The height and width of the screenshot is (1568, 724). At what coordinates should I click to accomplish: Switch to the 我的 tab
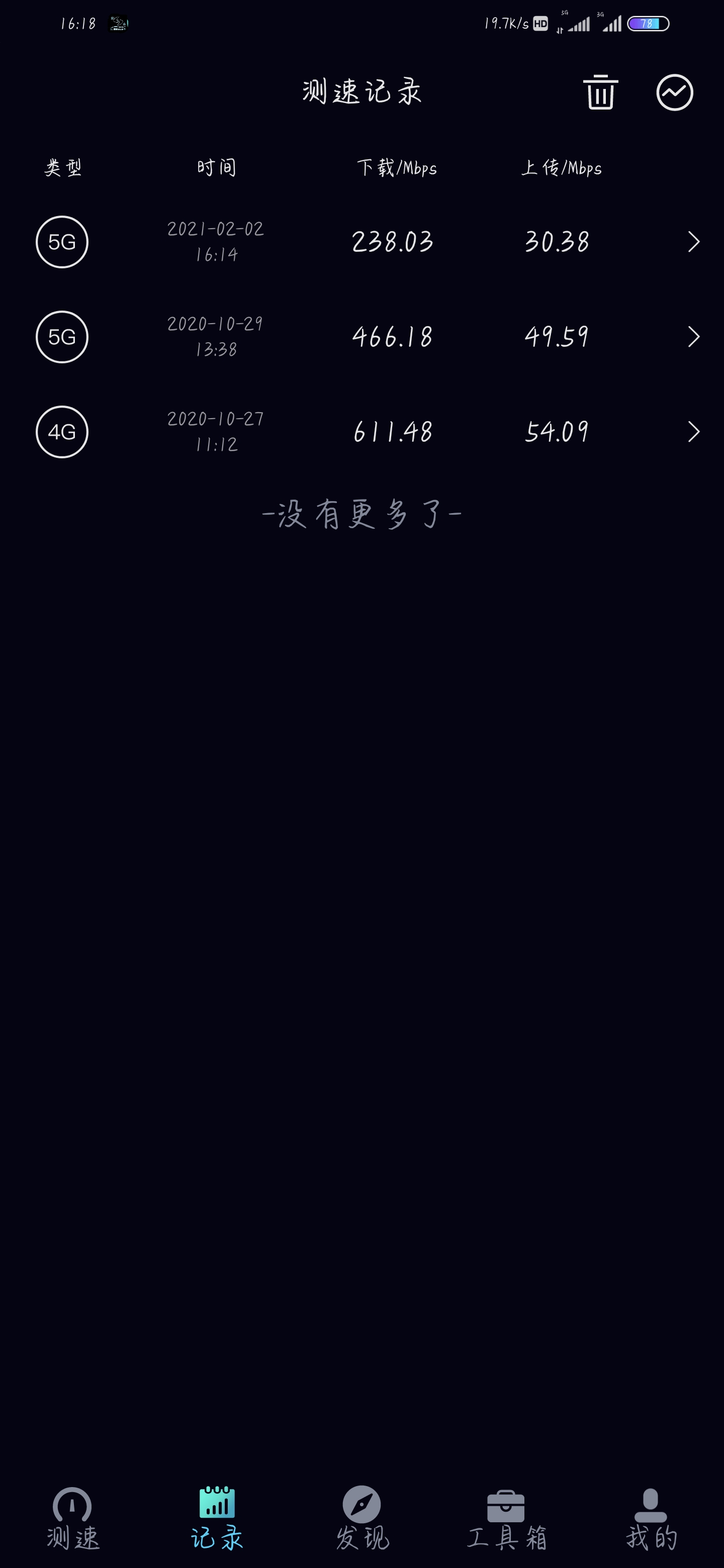click(651, 1519)
